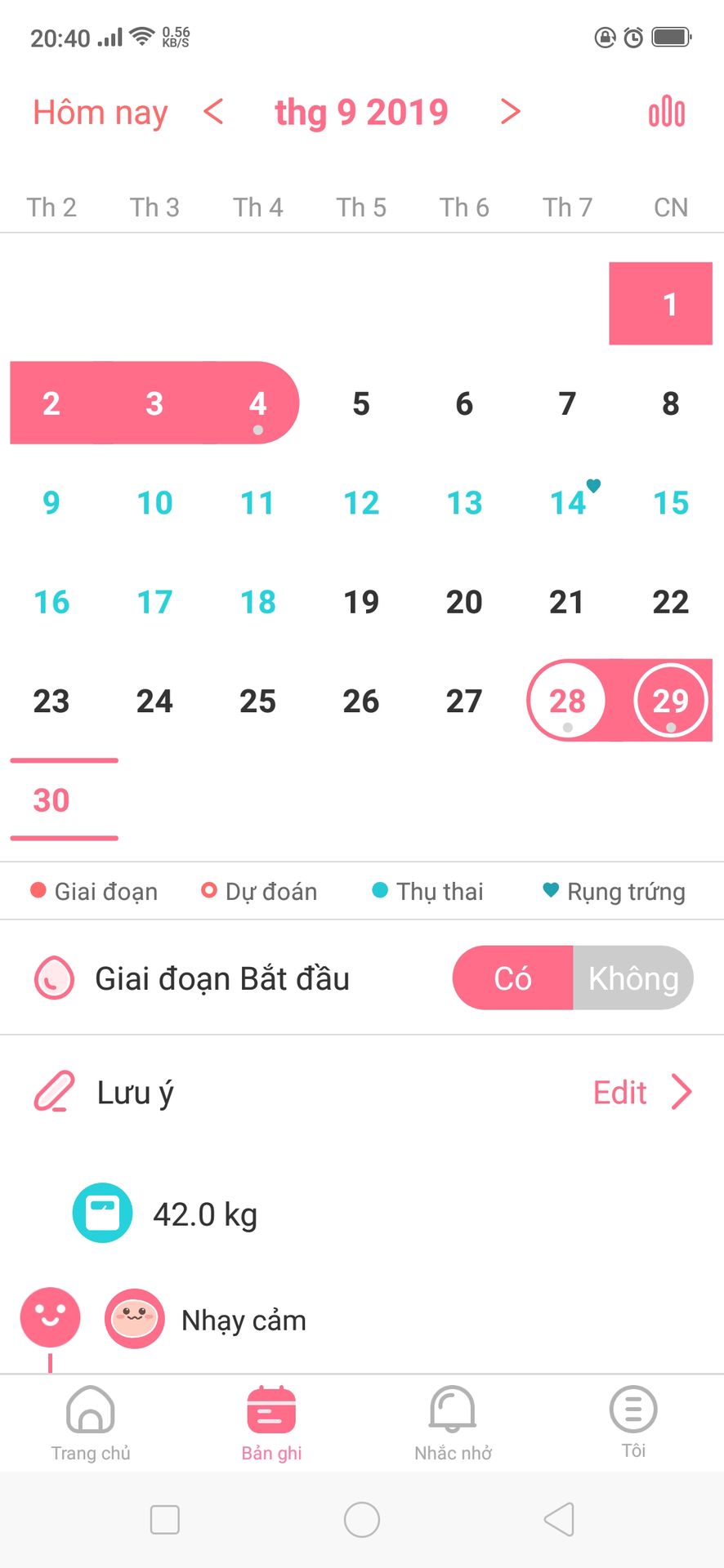Select September 20
The height and width of the screenshot is (1568, 724).
coord(464,602)
